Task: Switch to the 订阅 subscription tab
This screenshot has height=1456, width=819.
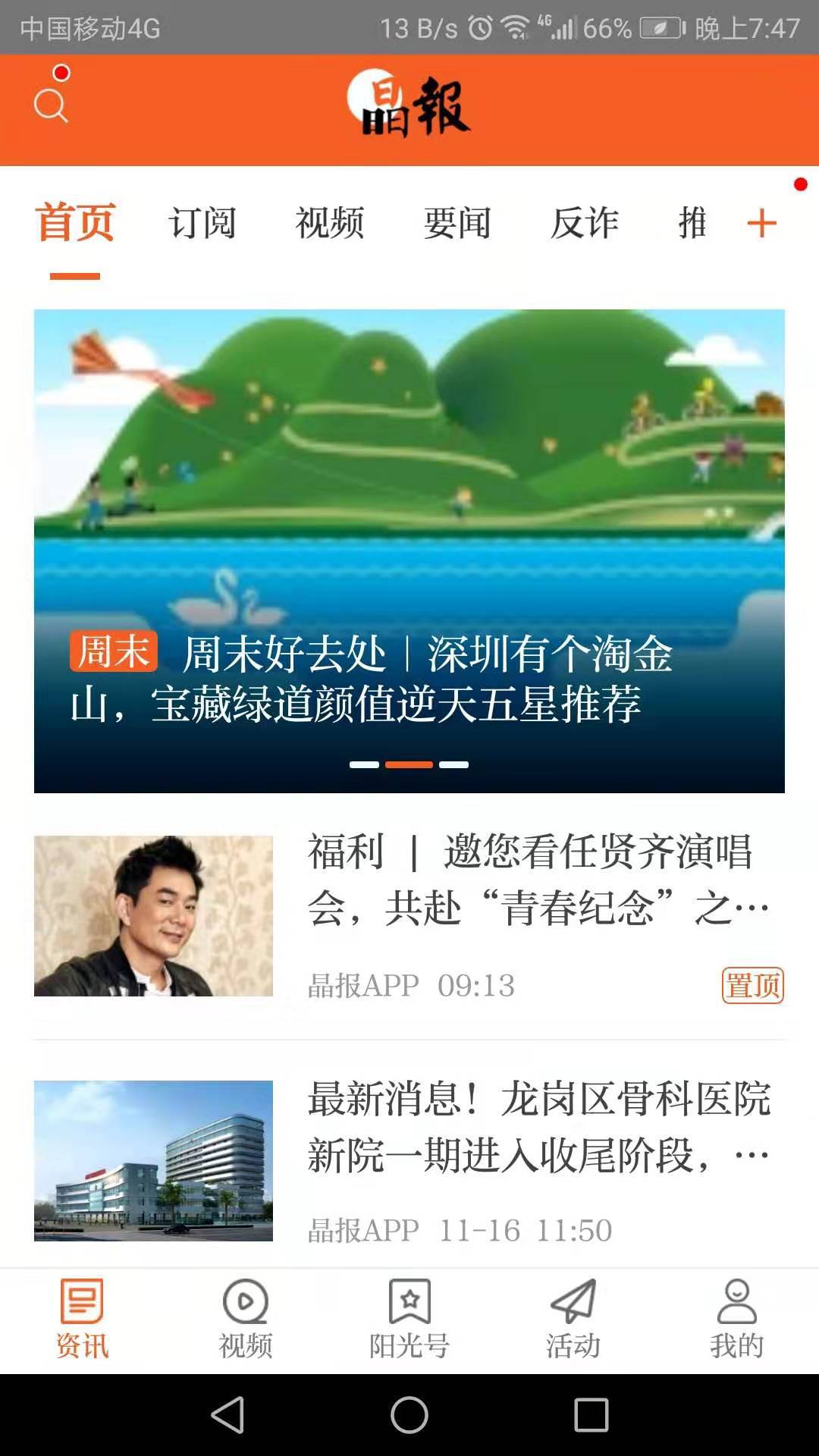Action: 202,223
